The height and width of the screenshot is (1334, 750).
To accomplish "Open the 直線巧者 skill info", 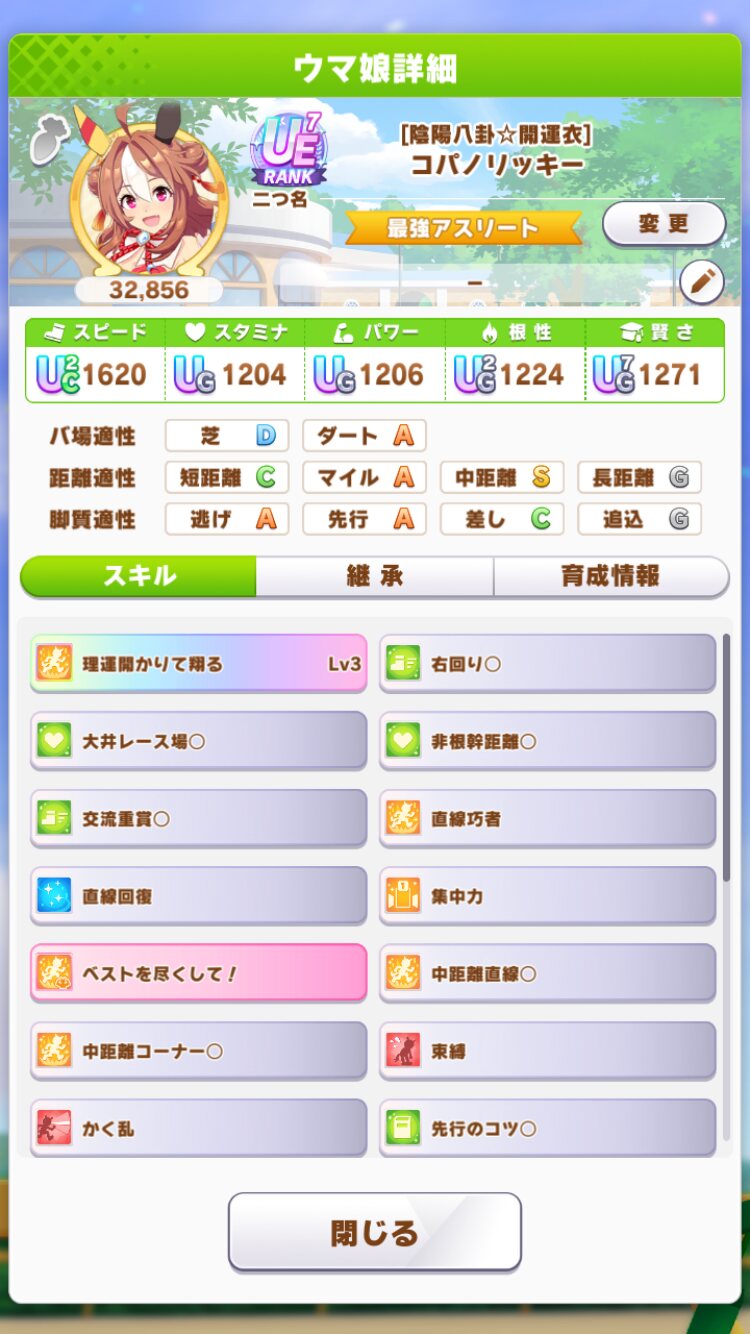I will coord(548,818).
